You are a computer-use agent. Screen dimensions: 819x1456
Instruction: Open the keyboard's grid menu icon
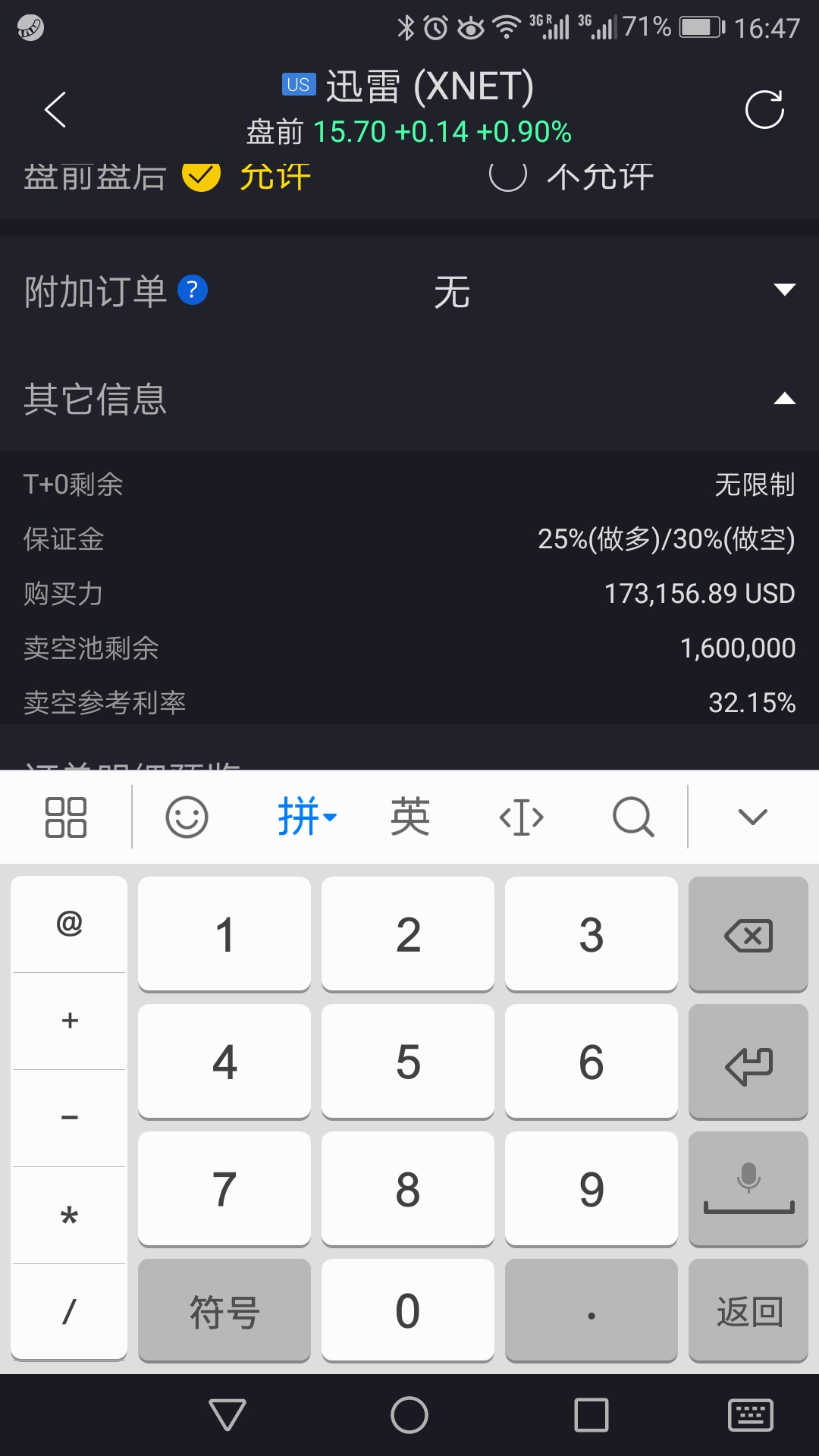(x=66, y=817)
